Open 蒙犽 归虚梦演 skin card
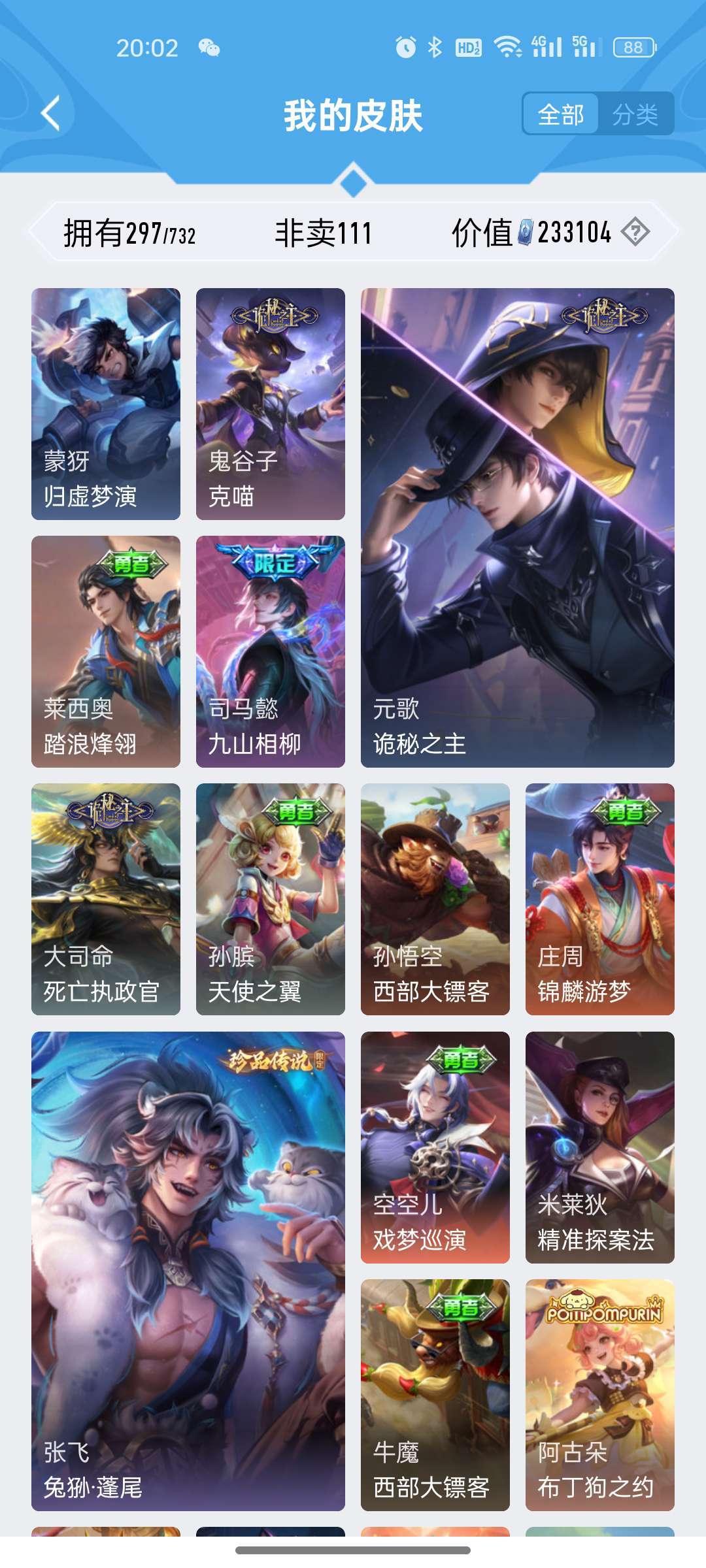Viewport: 706px width, 1568px height. (106, 404)
